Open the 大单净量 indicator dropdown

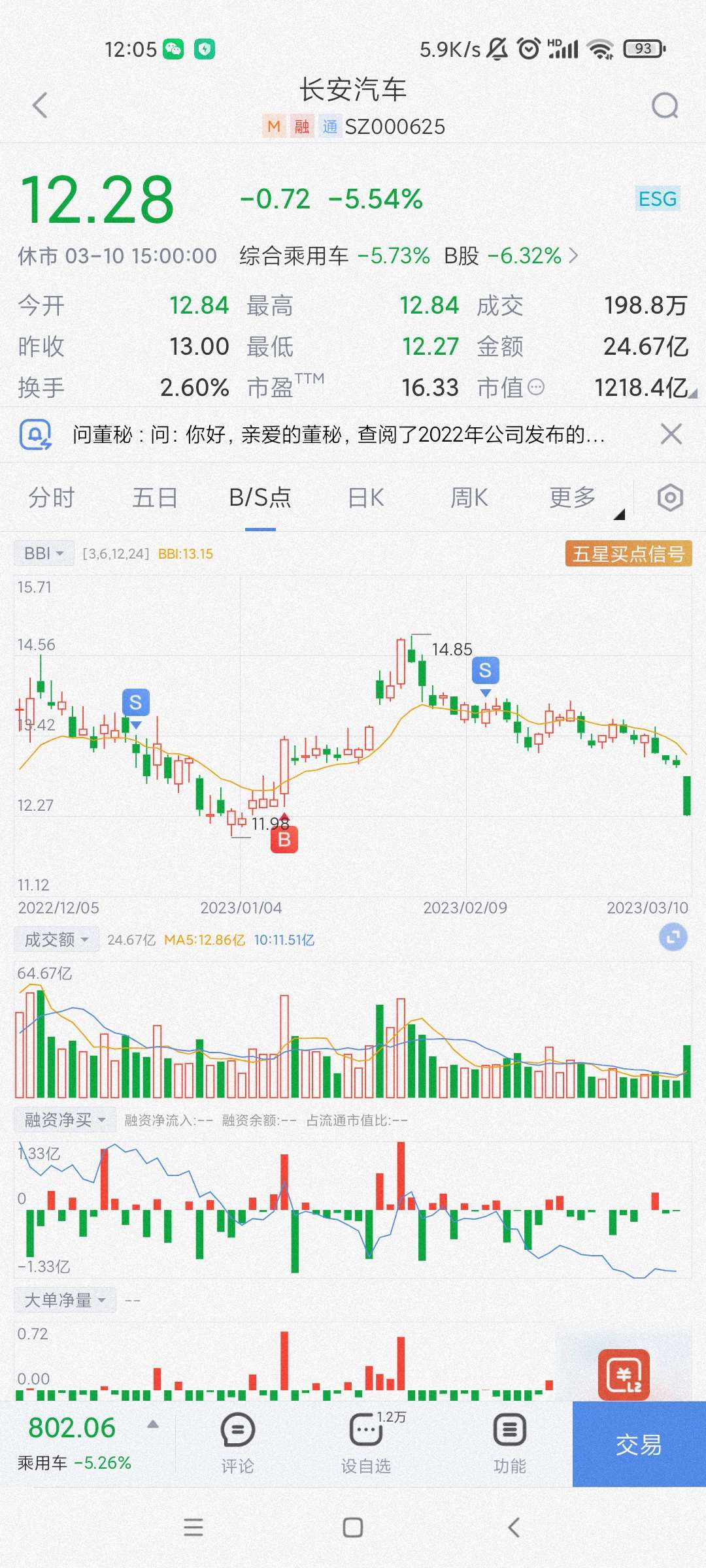point(65,1300)
